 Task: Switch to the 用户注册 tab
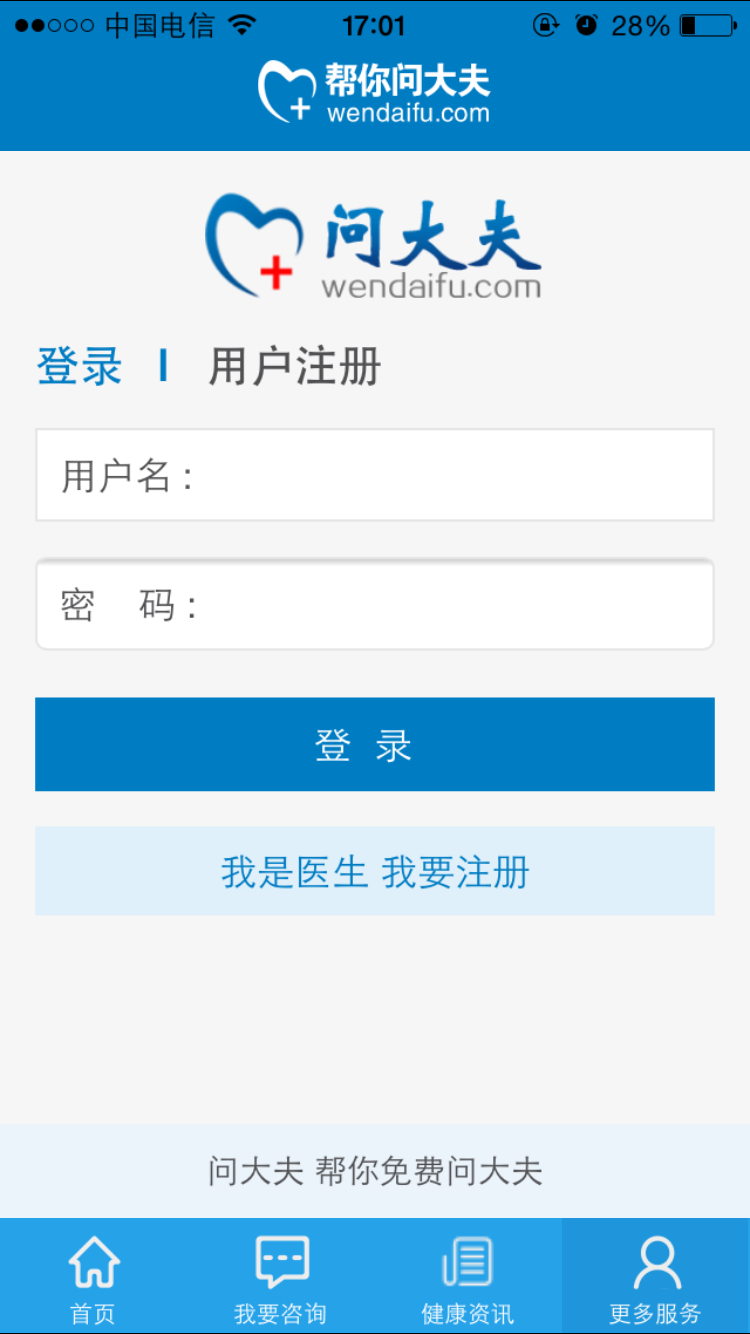294,367
